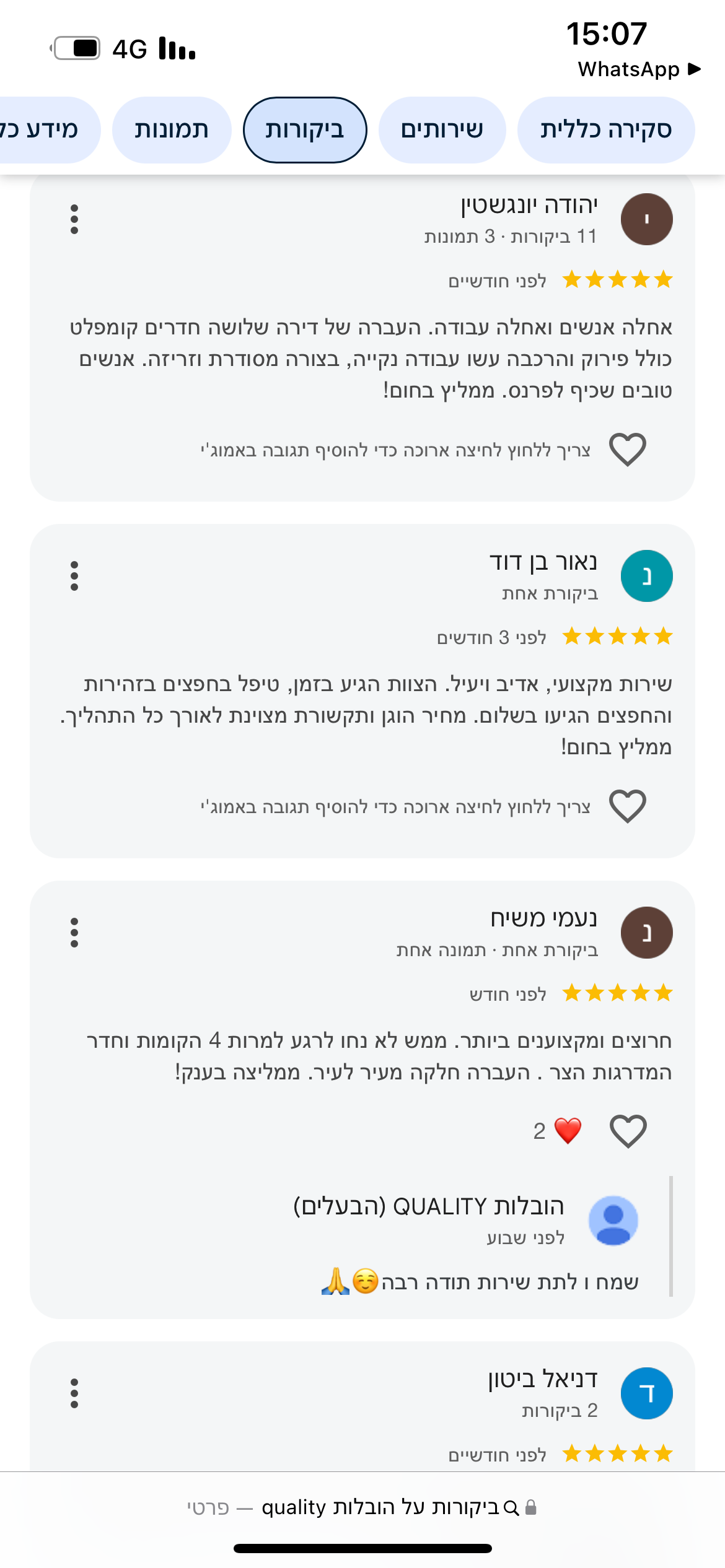
Task: Like נעמי משיח's review with the heart
Action: pyautogui.click(x=628, y=1131)
